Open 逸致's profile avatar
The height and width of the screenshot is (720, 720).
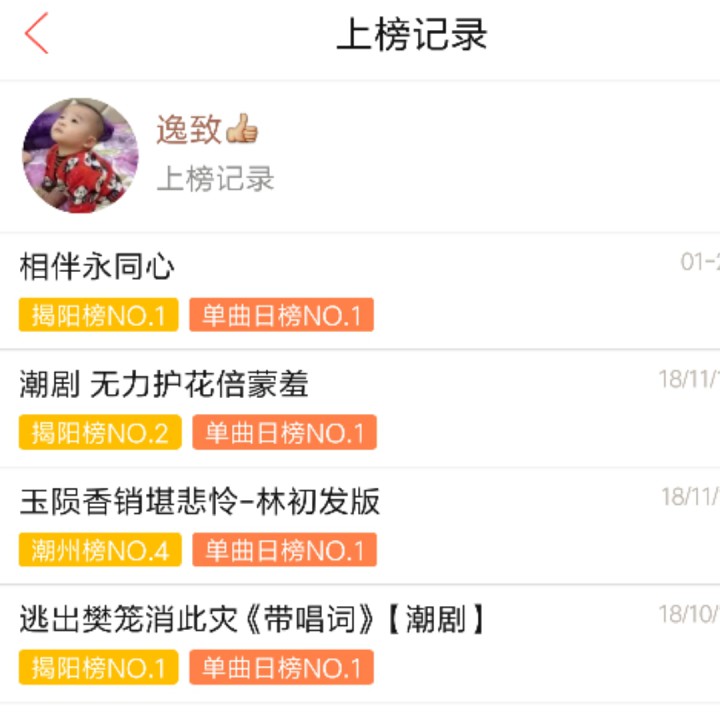coord(80,155)
